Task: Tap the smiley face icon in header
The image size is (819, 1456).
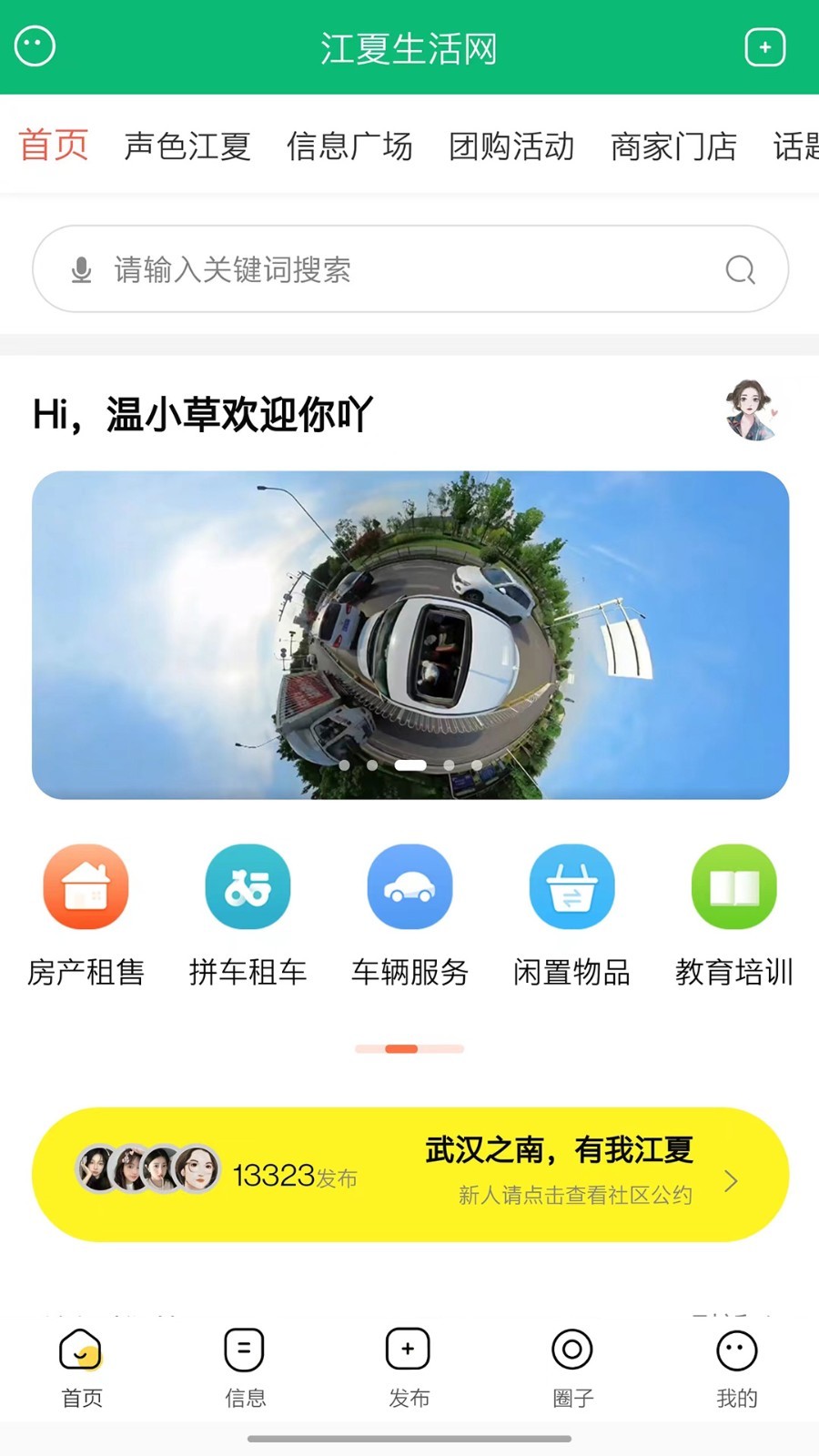Action: [35, 46]
